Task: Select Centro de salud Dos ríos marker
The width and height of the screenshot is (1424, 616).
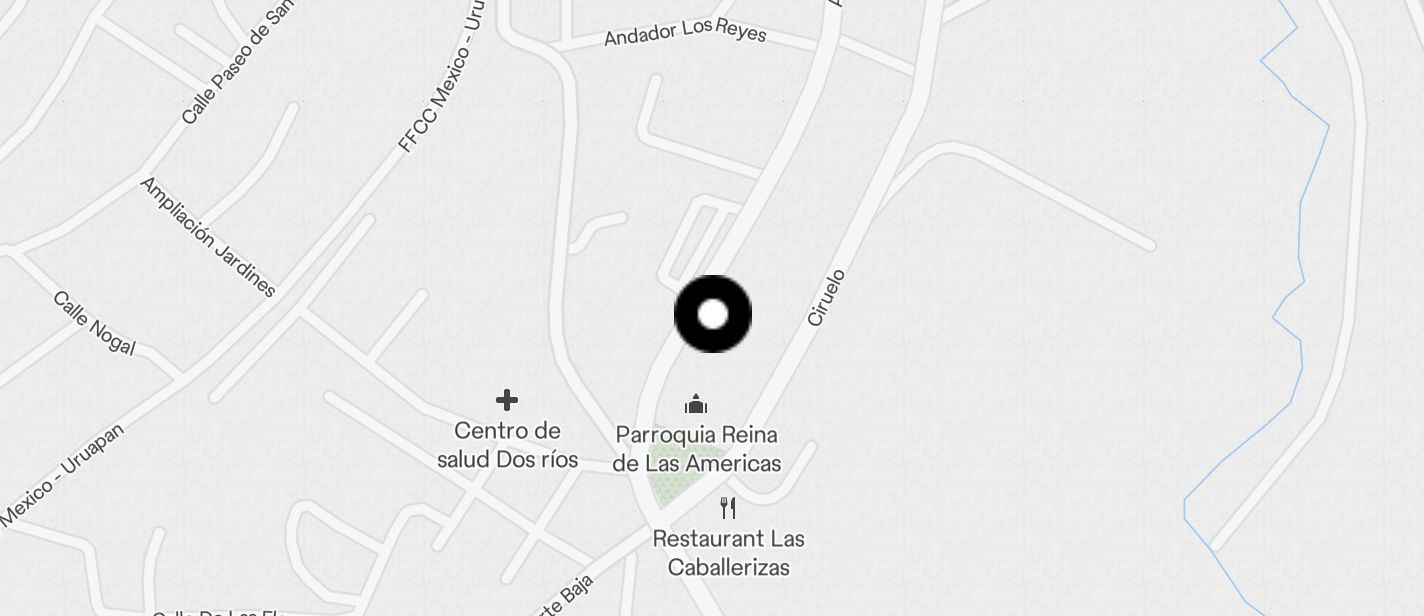Action: 507,401
